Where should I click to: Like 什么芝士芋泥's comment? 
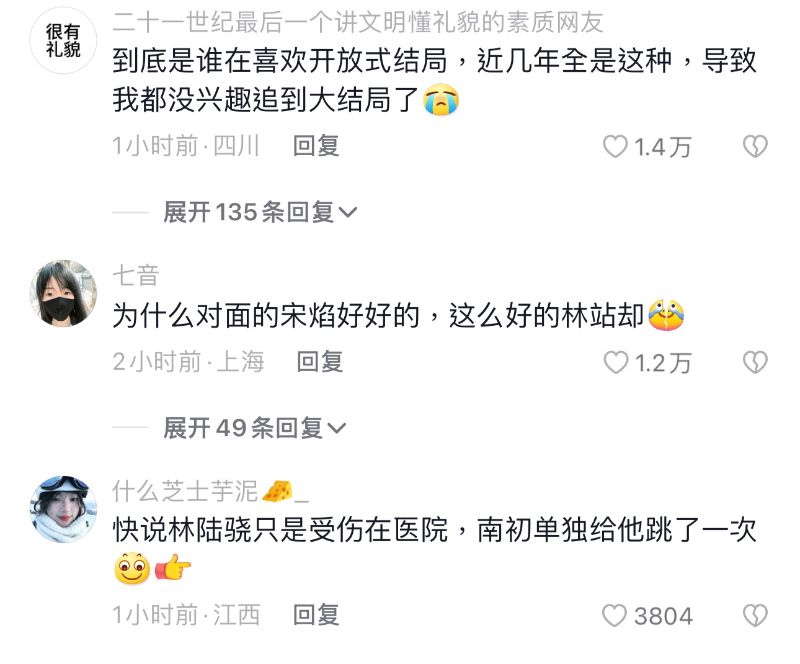(x=616, y=615)
